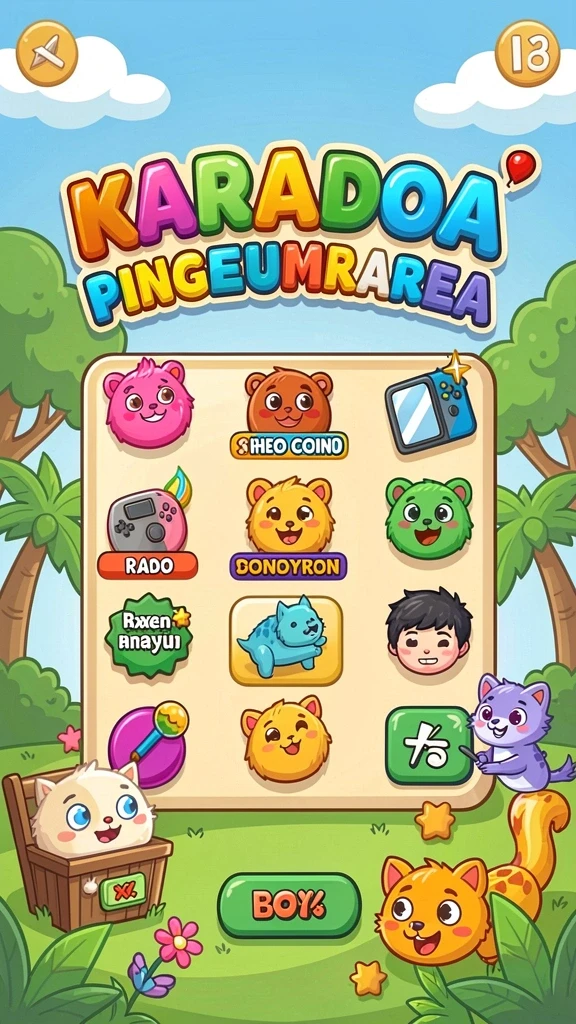576x1024 pixels.
Task: Tap the green Rxxen Anayui badge
Action: pyautogui.click(x=148, y=634)
